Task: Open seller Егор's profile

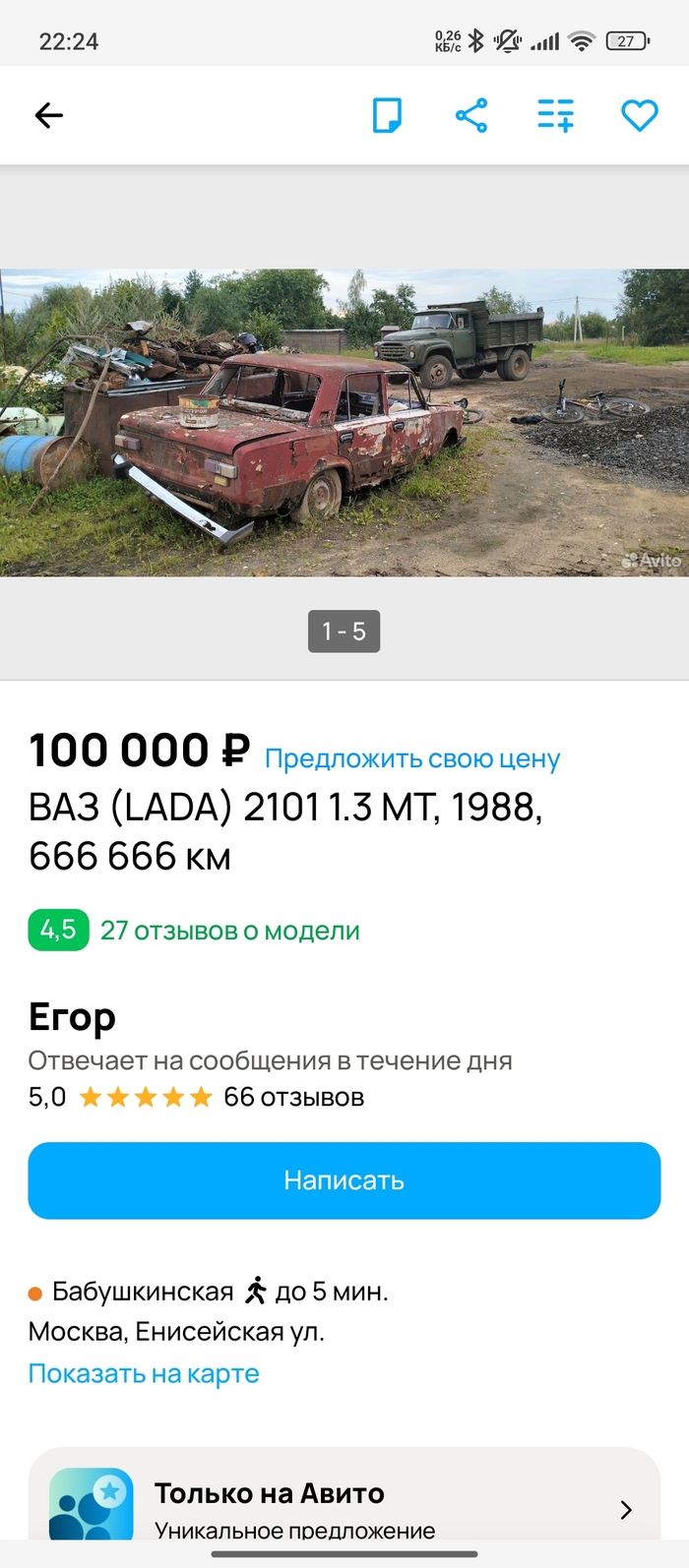Action: tap(73, 1017)
